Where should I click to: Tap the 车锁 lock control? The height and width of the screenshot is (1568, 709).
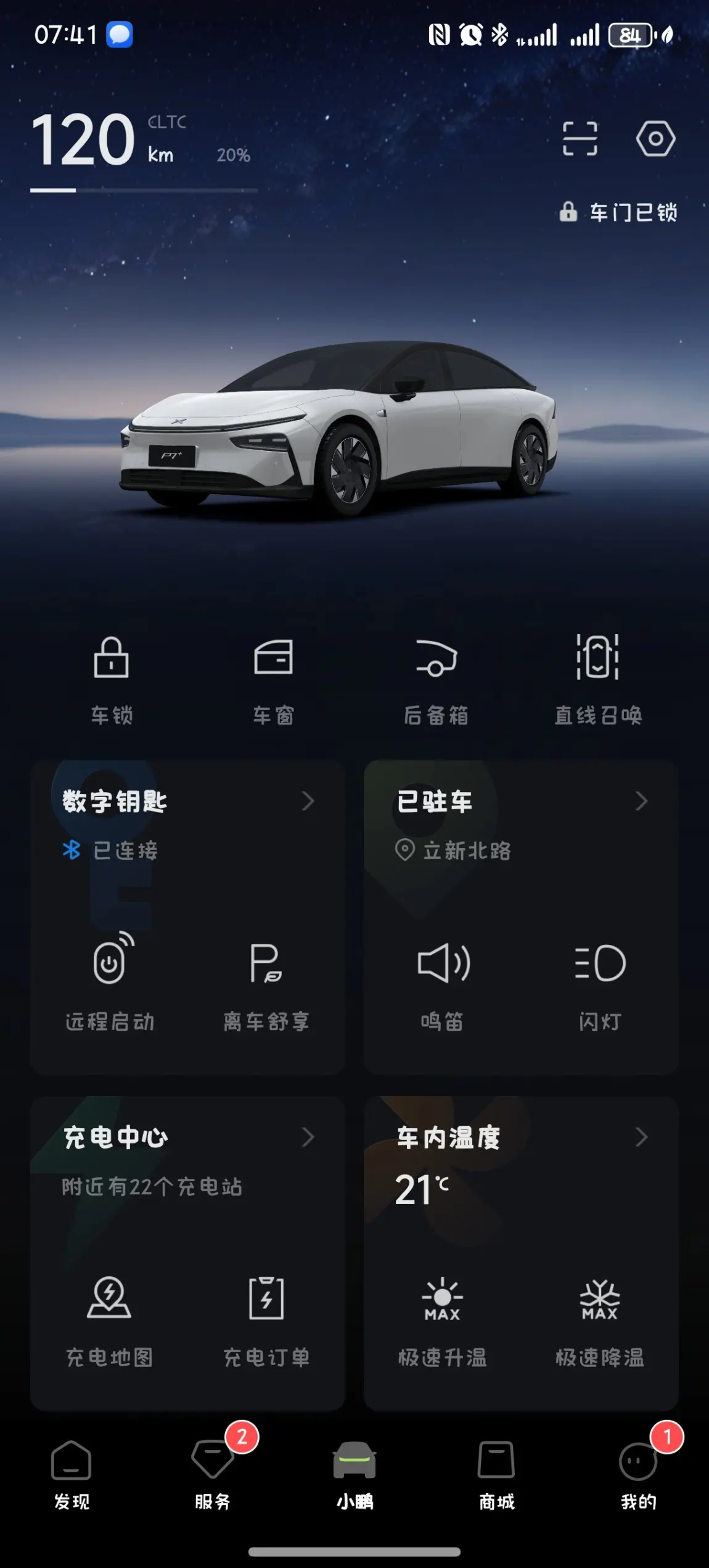tap(112, 679)
